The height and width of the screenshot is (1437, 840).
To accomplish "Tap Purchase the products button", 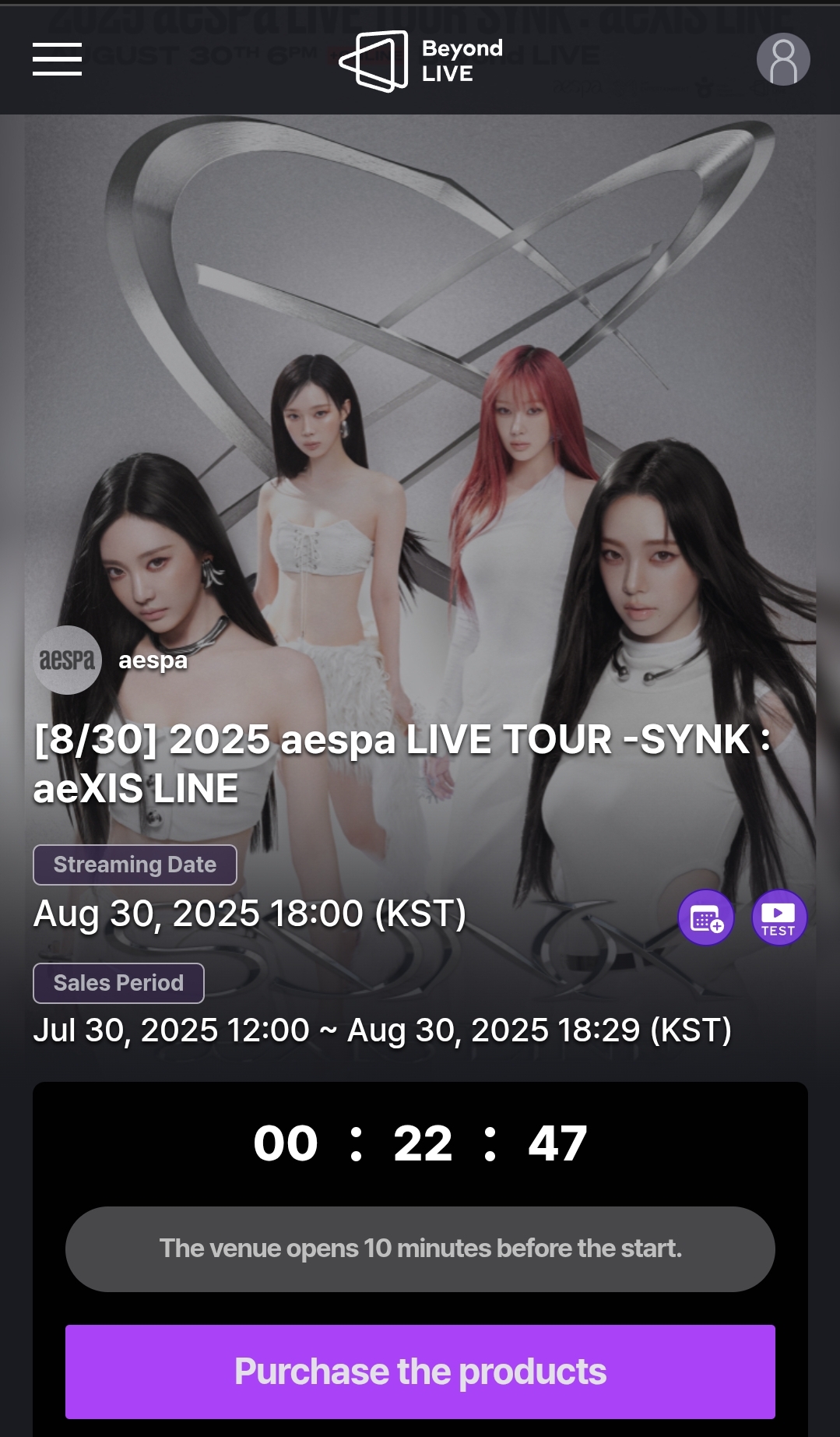I will pyautogui.click(x=420, y=1372).
